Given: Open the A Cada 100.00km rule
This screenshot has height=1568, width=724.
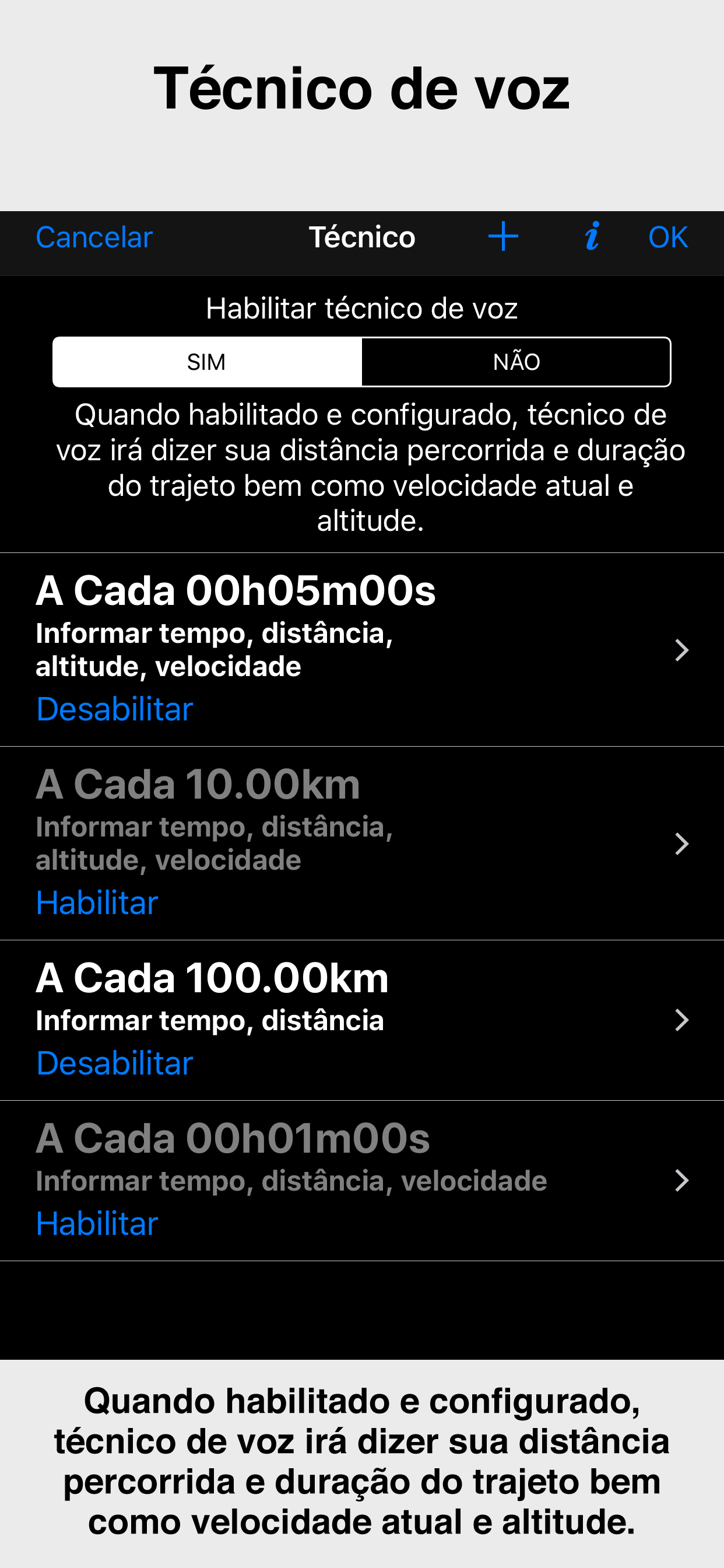Looking at the screenshot, I should [x=362, y=1020].
